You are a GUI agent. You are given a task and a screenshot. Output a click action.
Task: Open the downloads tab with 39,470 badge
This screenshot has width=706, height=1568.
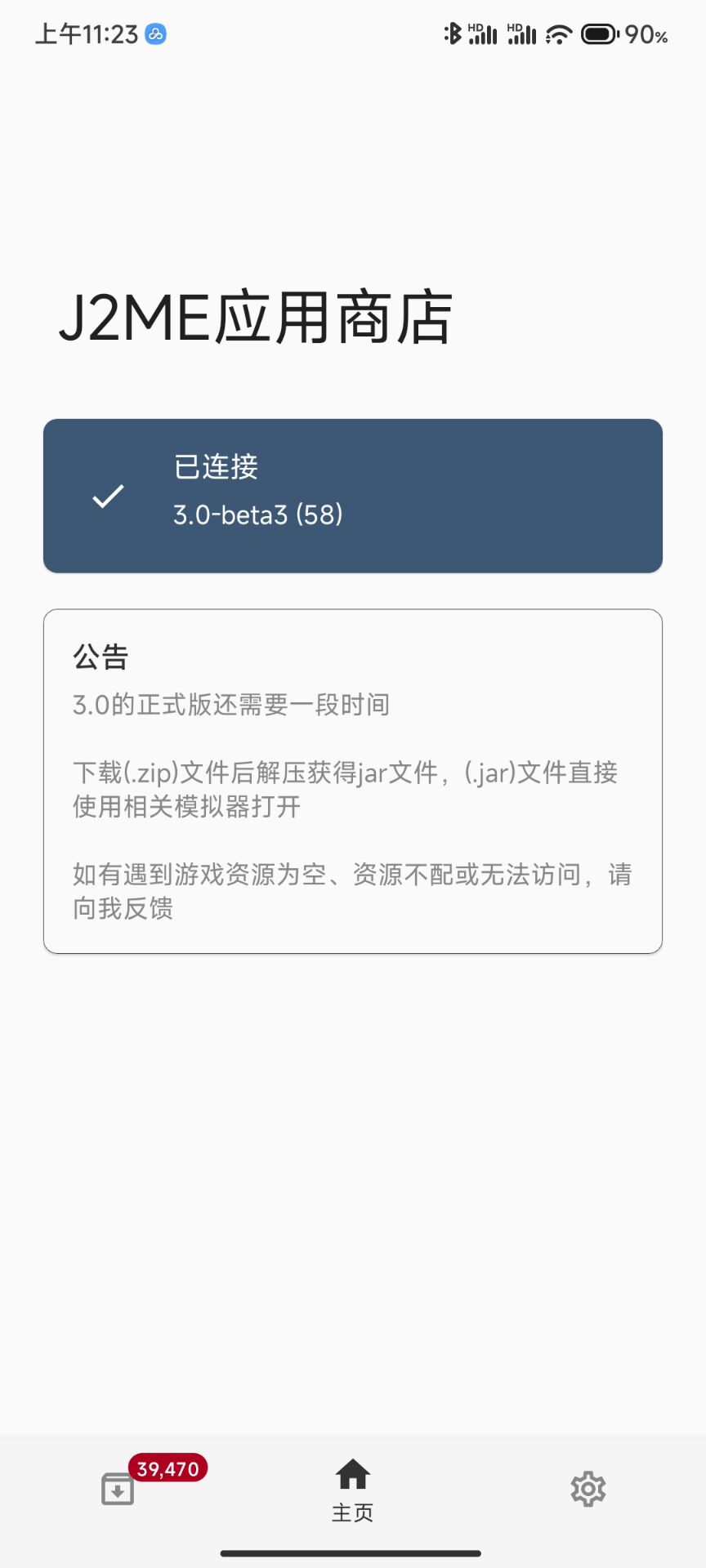[x=118, y=1489]
